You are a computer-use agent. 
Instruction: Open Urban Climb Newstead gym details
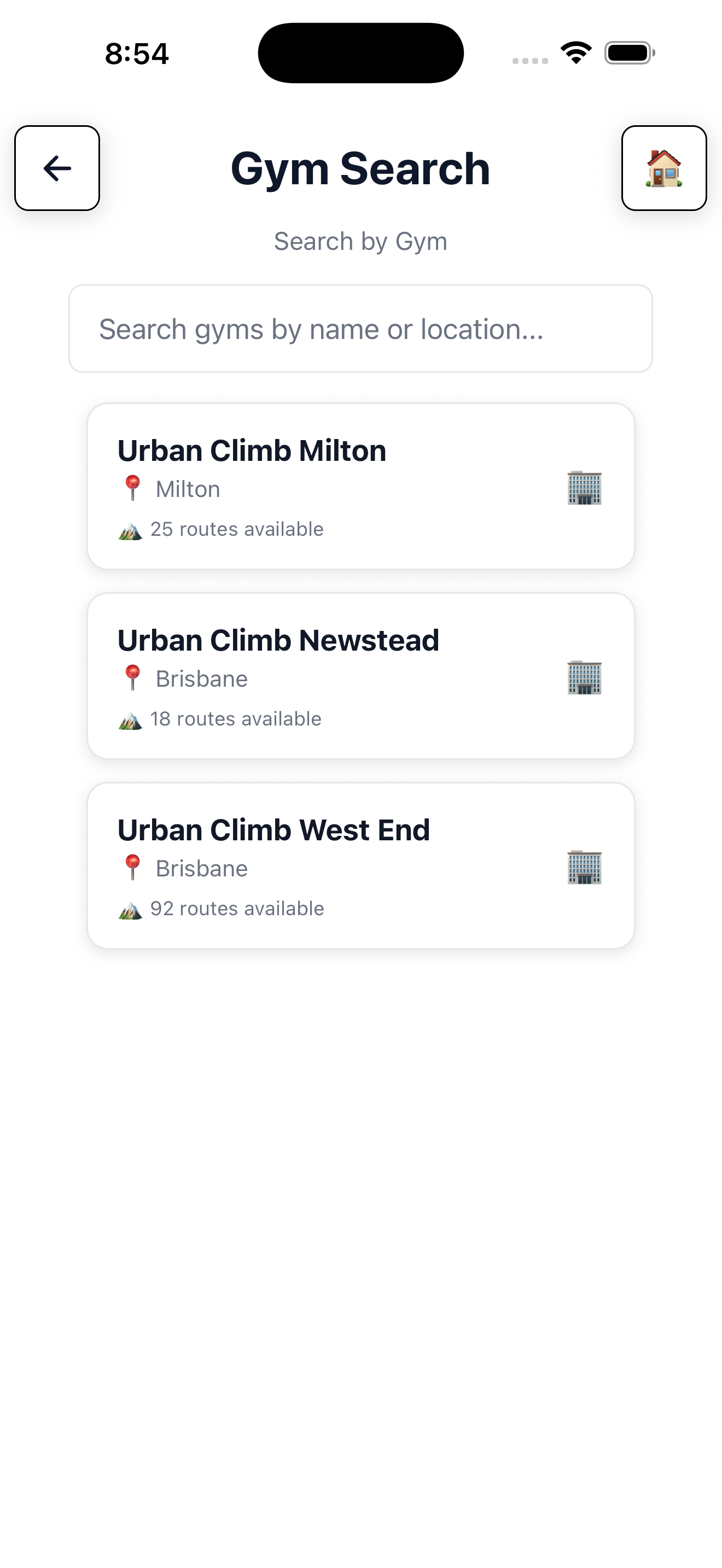[x=361, y=675]
